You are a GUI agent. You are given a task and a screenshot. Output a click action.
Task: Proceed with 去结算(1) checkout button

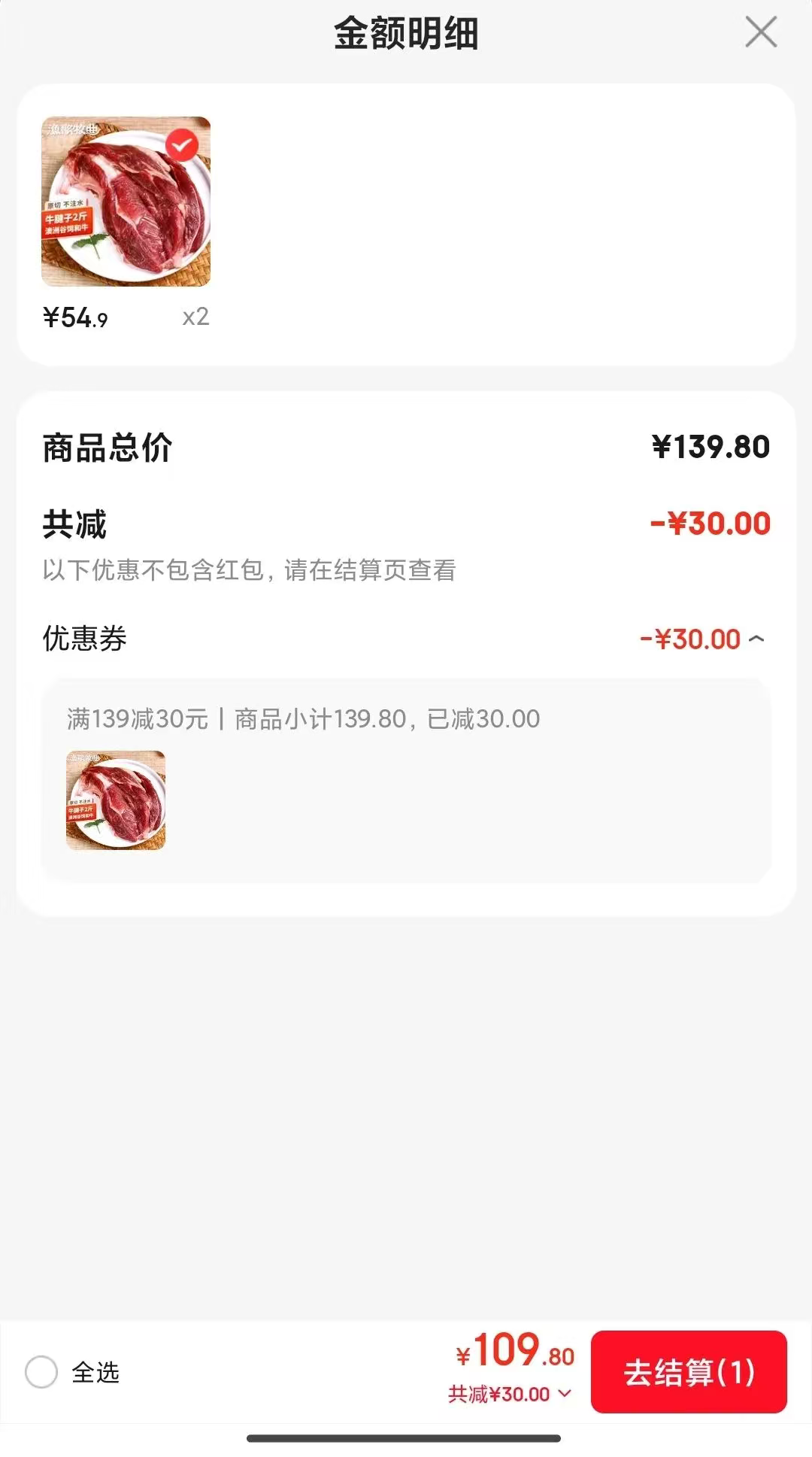point(688,1372)
